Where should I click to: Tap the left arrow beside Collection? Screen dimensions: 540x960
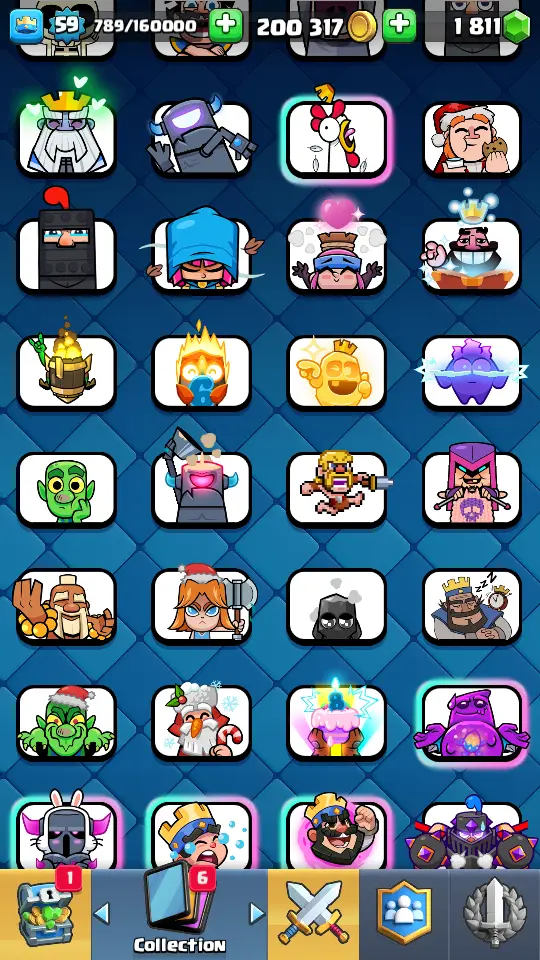tap(102, 913)
